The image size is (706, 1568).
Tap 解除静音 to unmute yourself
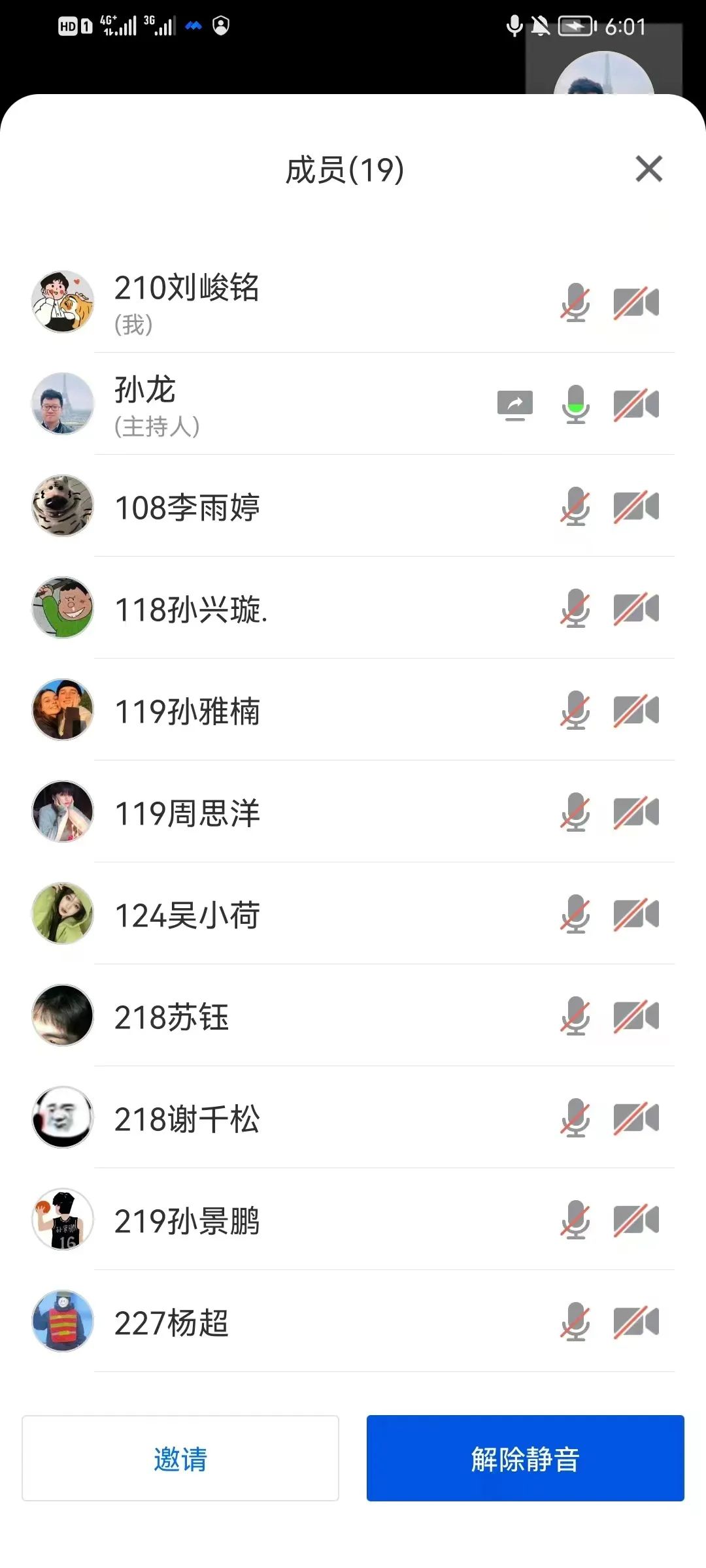[x=525, y=1458]
